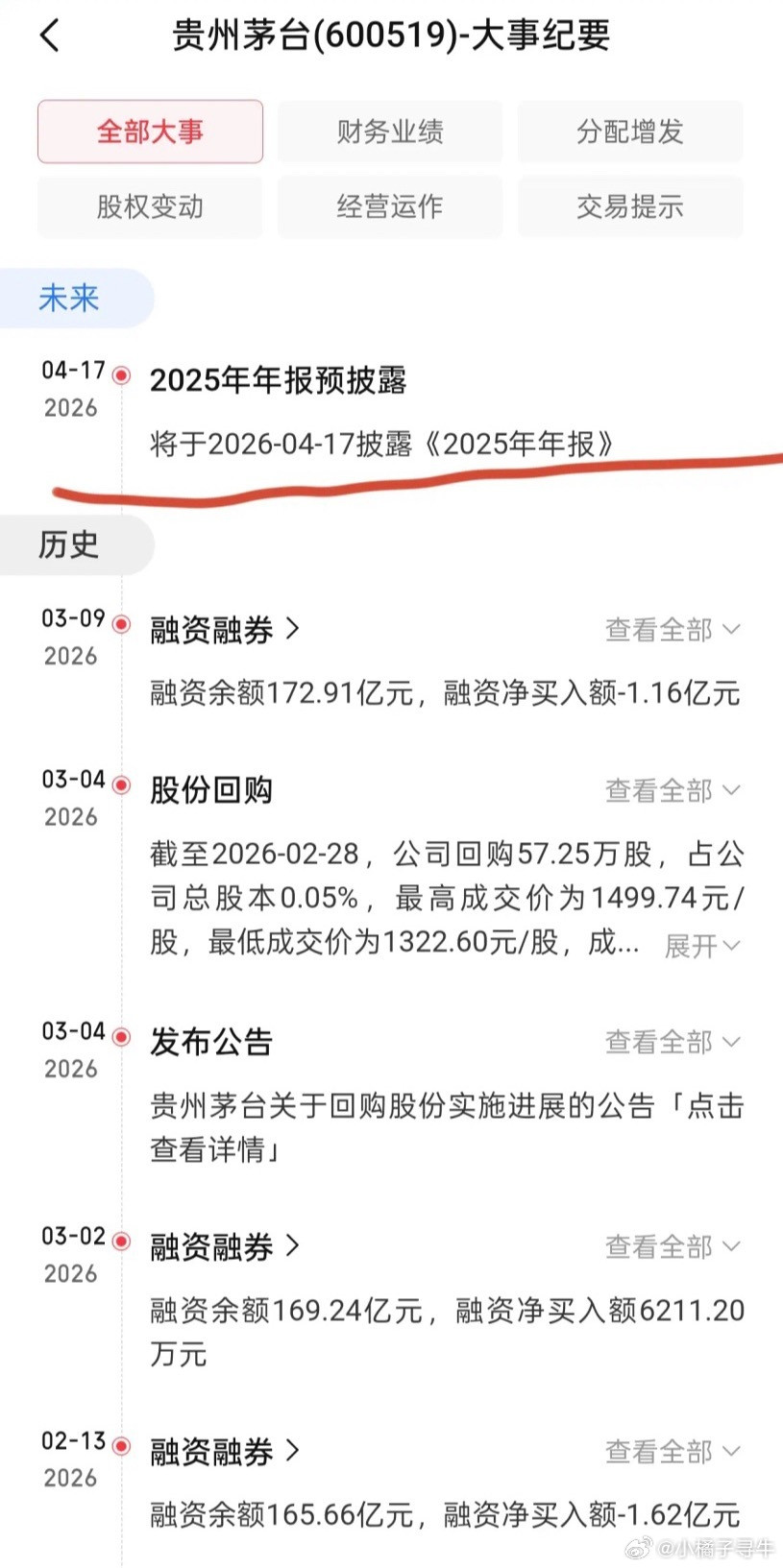Click the 股权变动 filter option

tap(149, 207)
